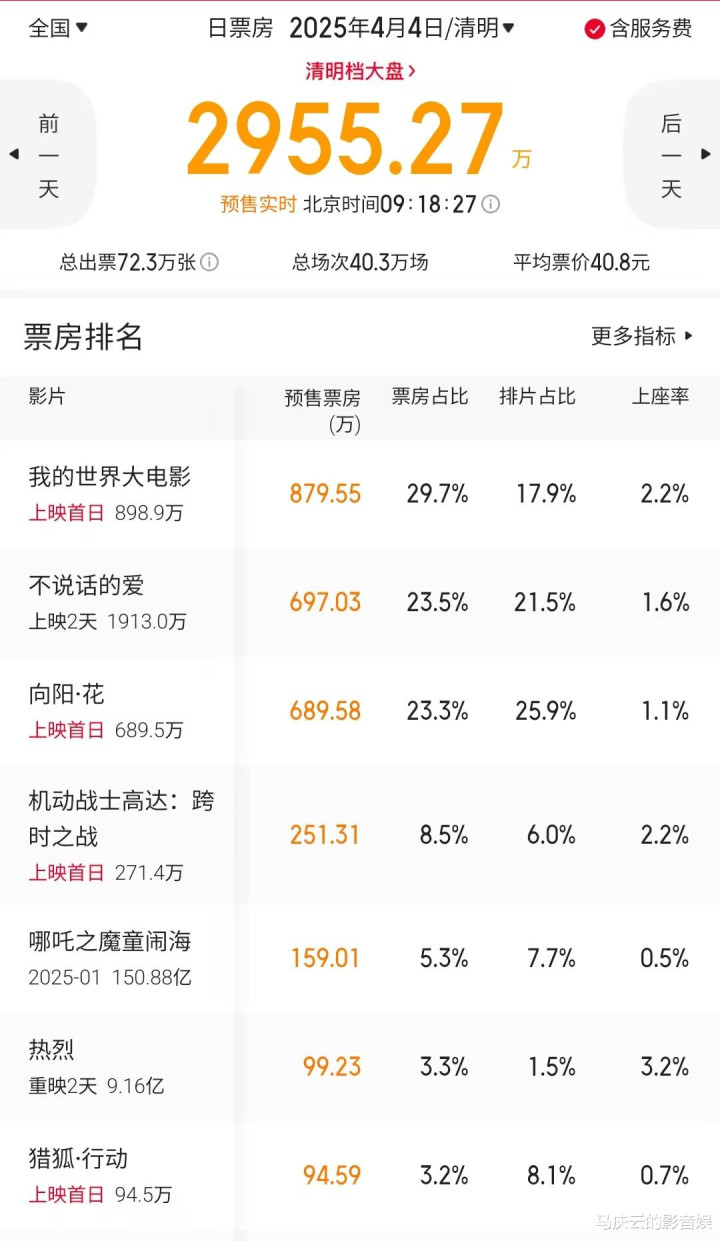
Task: Open the 机动战士高达：跨时之战 row
Action: 360,835
